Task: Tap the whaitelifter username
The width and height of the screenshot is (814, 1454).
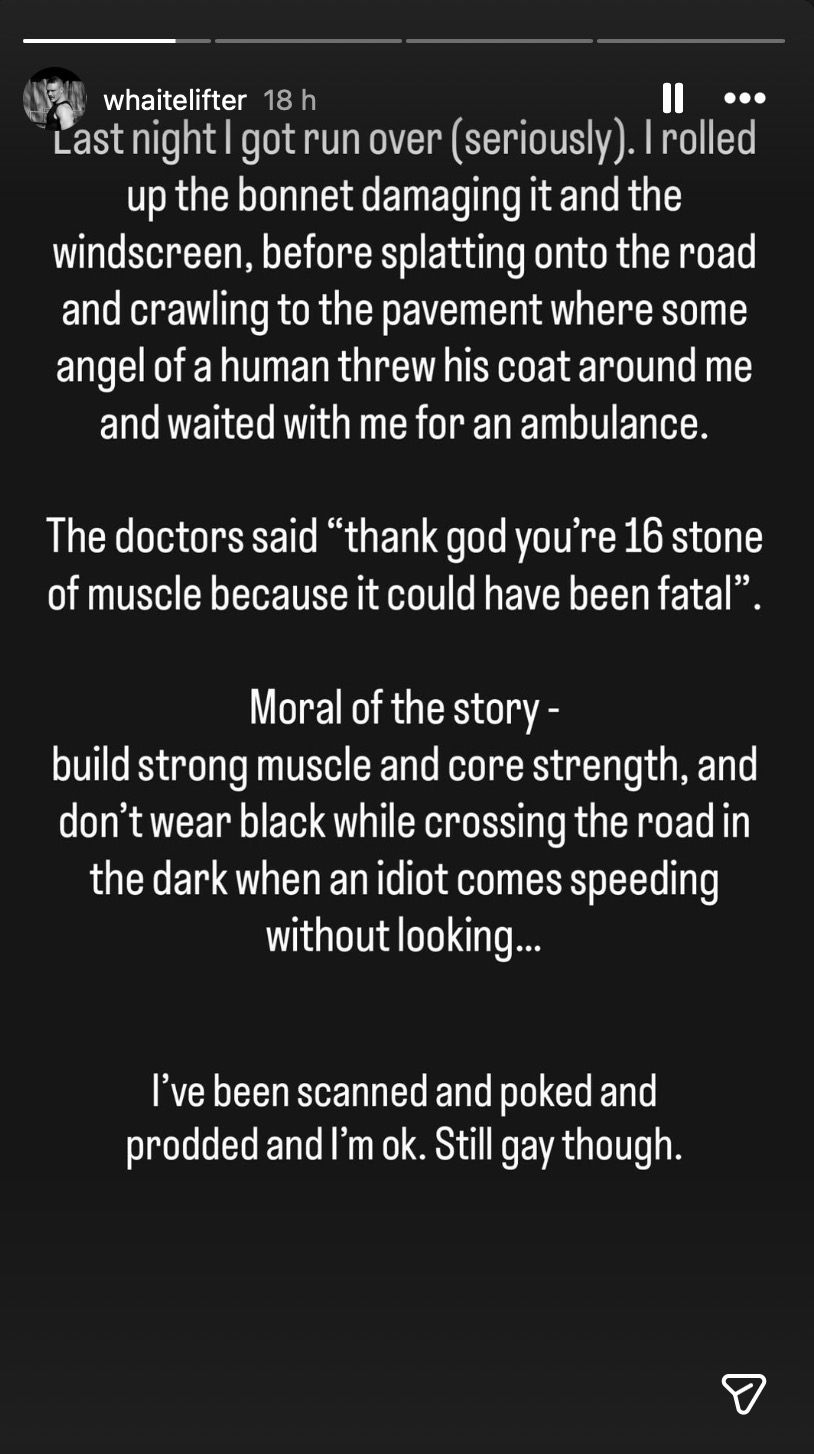Action: tap(175, 100)
